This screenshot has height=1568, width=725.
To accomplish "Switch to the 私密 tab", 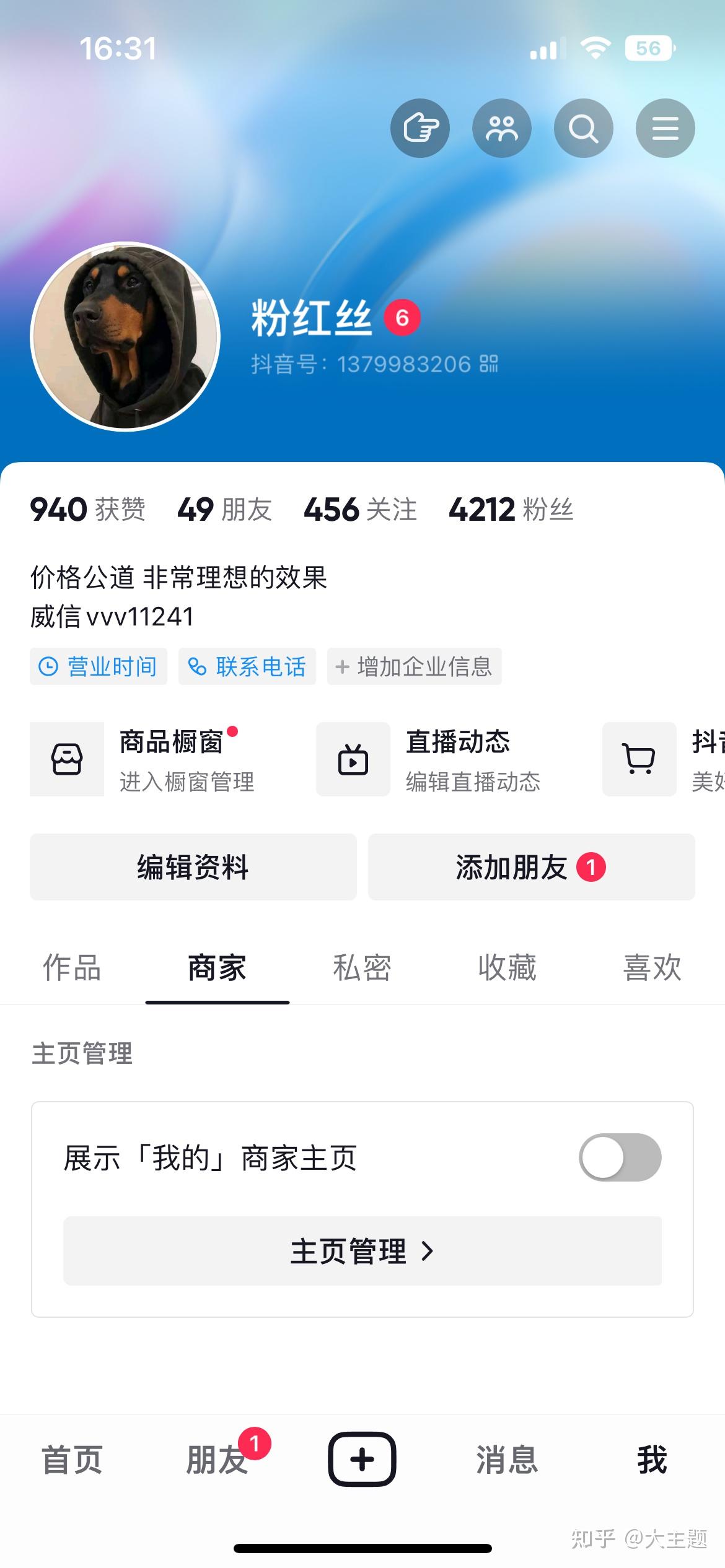I will pyautogui.click(x=362, y=967).
